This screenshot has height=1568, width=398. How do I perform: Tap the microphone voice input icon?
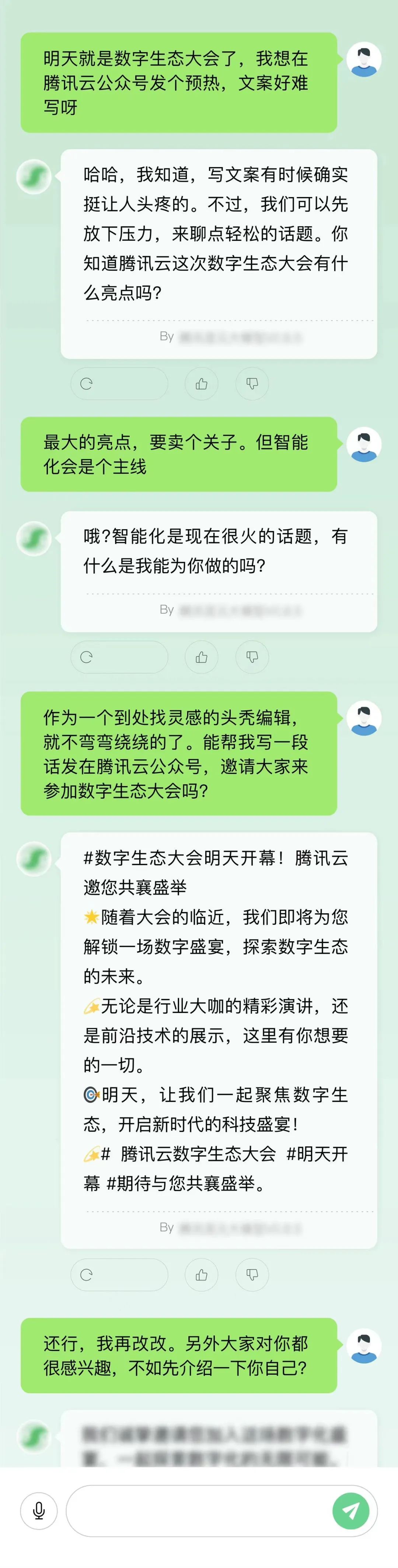pos(39,1510)
